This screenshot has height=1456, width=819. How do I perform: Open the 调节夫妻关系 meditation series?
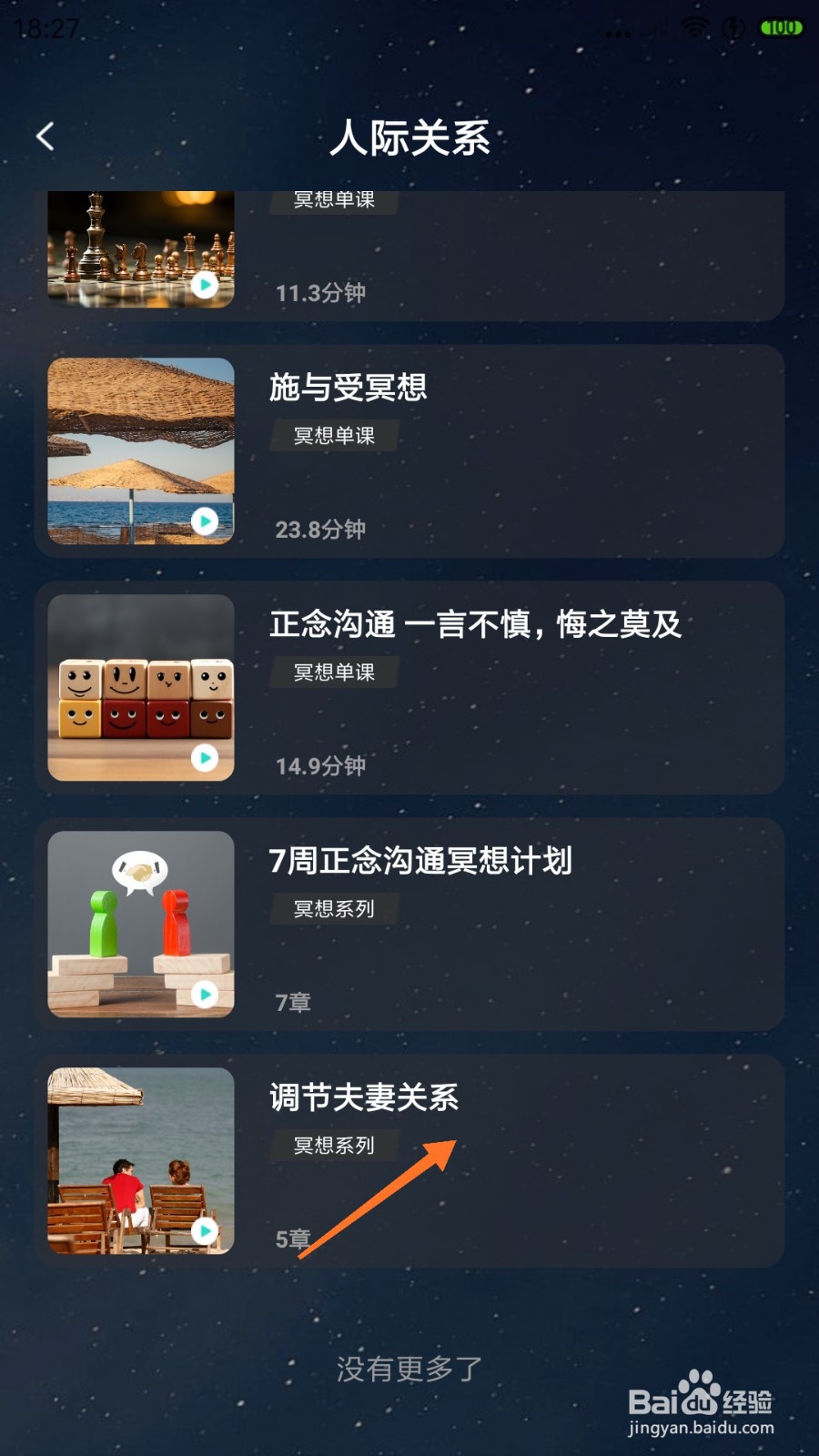pos(364,1099)
